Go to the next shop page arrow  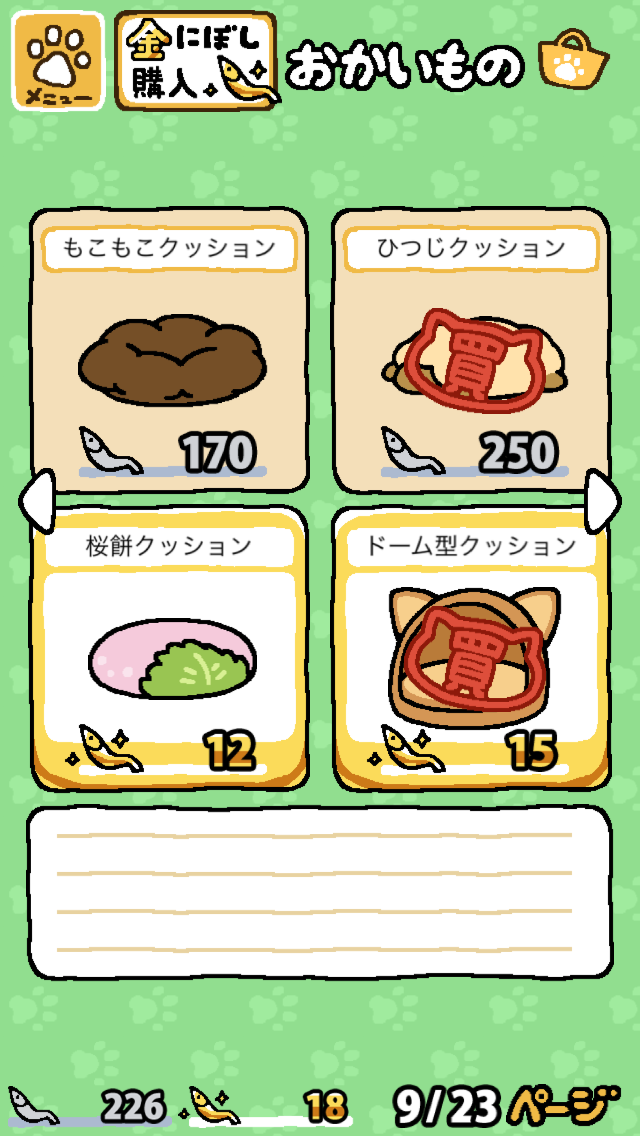point(603,498)
